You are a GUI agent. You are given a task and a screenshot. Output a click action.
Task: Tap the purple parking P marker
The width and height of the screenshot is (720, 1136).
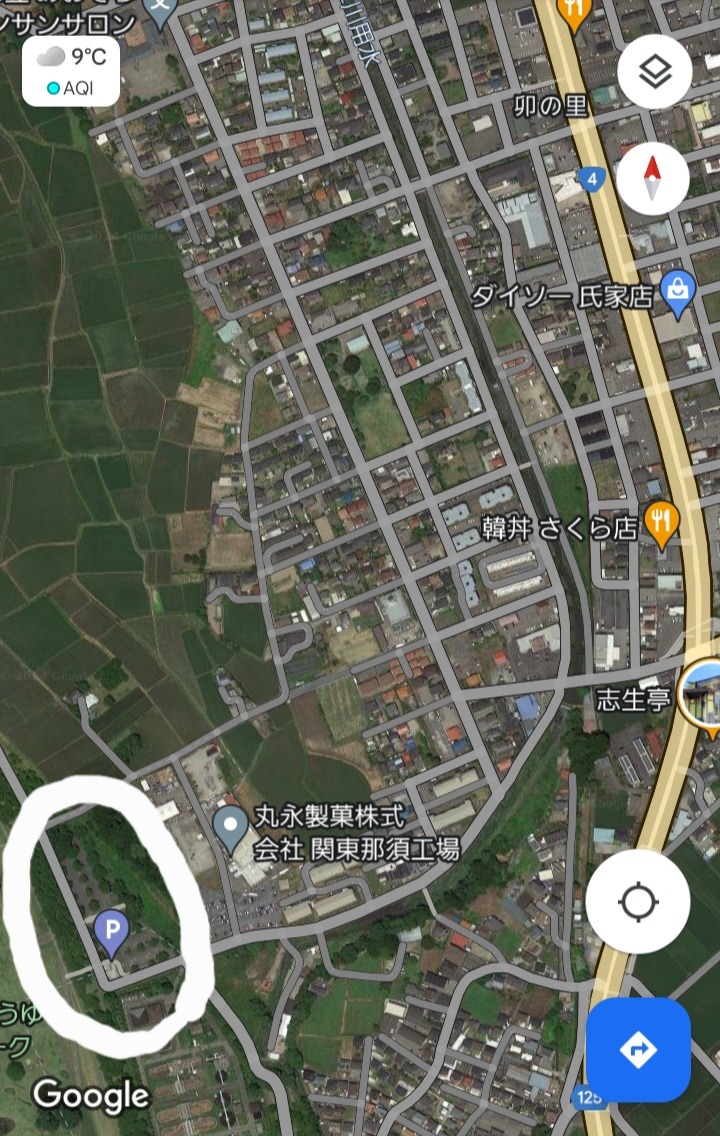pyautogui.click(x=111, y=930)
